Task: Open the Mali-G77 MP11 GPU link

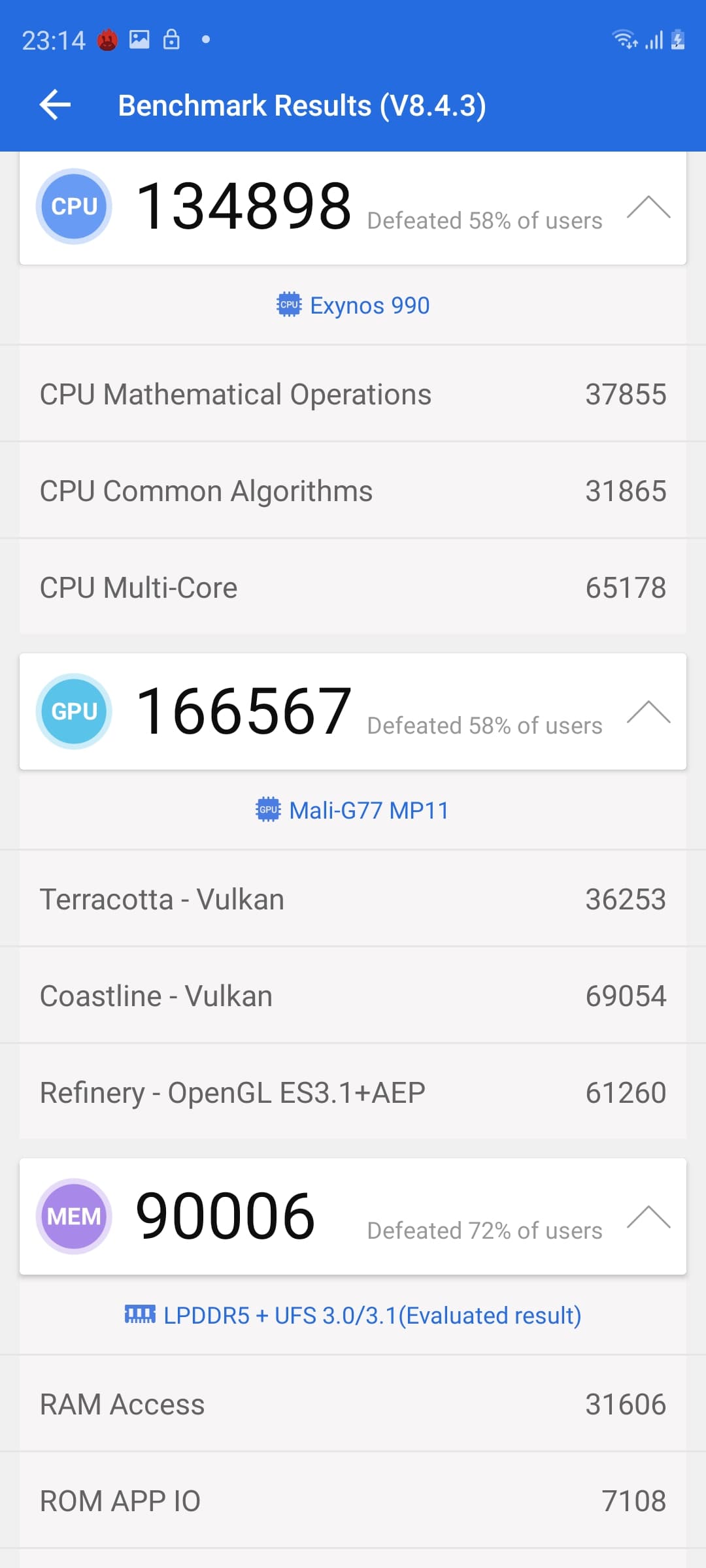Action: (x=354, y=810)
